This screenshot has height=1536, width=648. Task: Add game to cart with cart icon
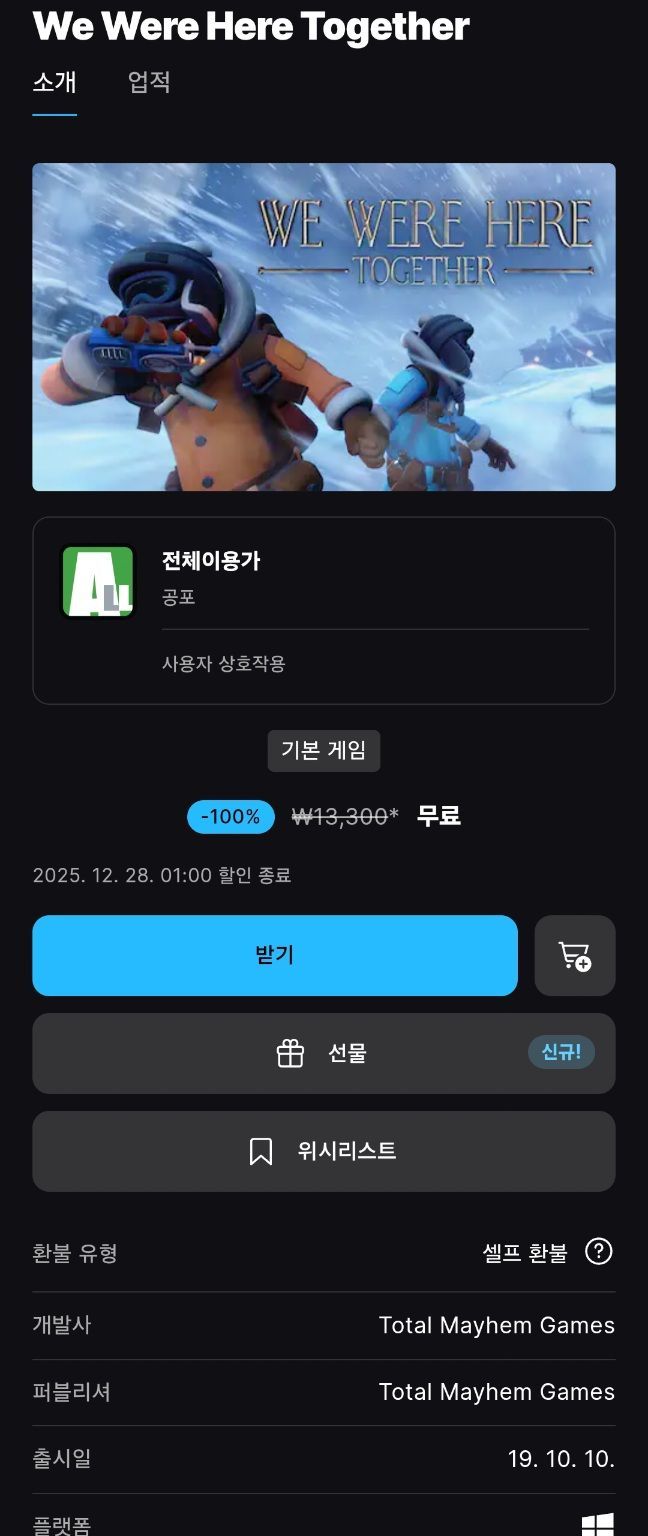pyautogui.click(x=575, y=955)
